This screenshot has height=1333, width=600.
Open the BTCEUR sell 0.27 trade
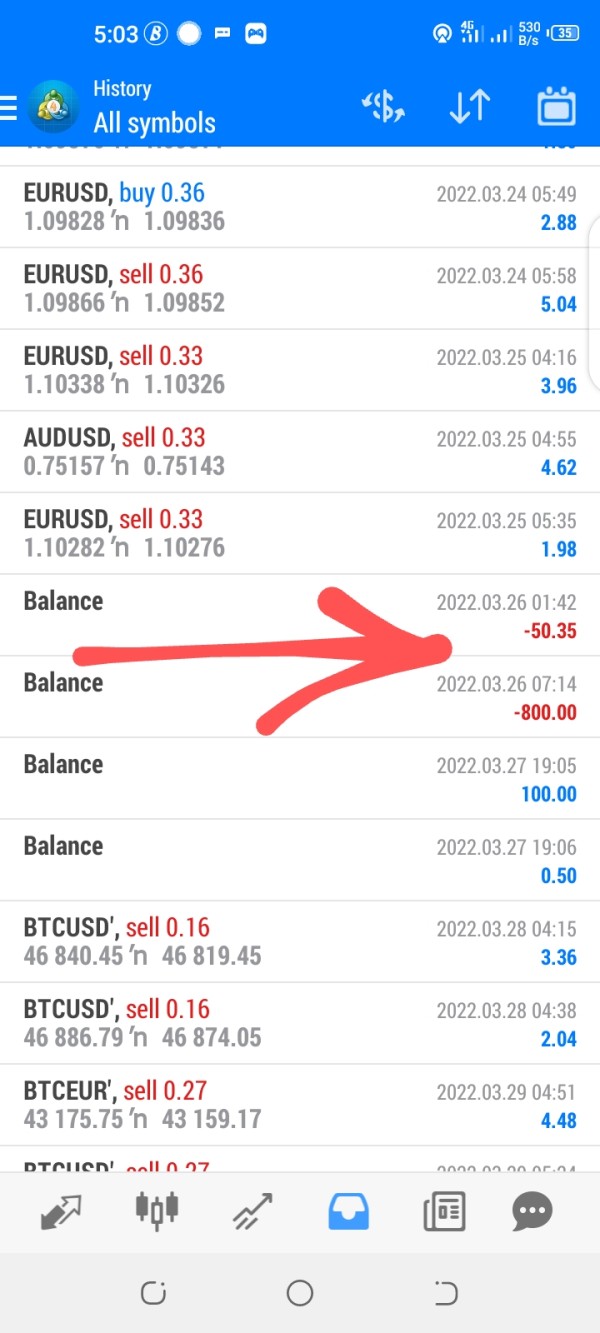tap(300, 1105)
